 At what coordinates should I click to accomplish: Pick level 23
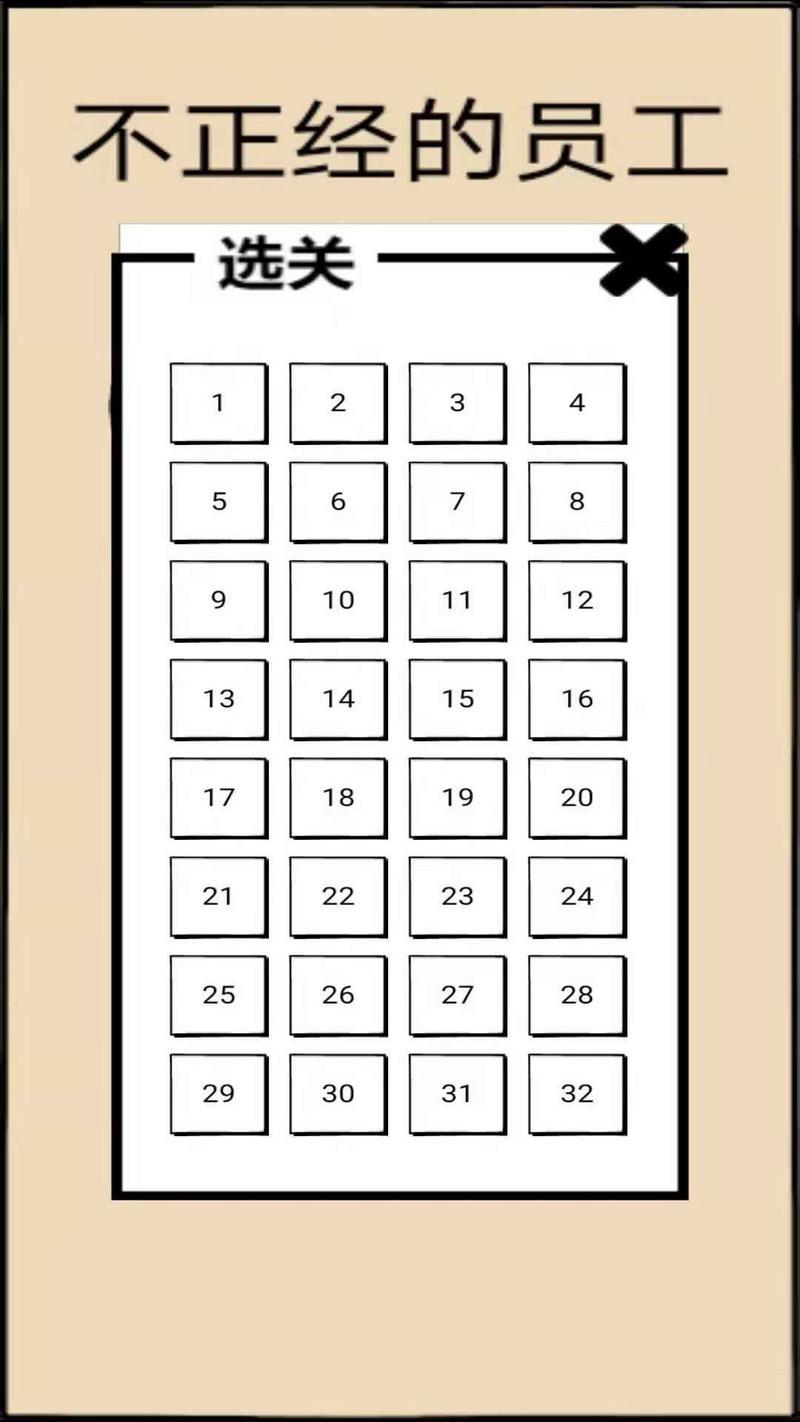click(457, 897)
